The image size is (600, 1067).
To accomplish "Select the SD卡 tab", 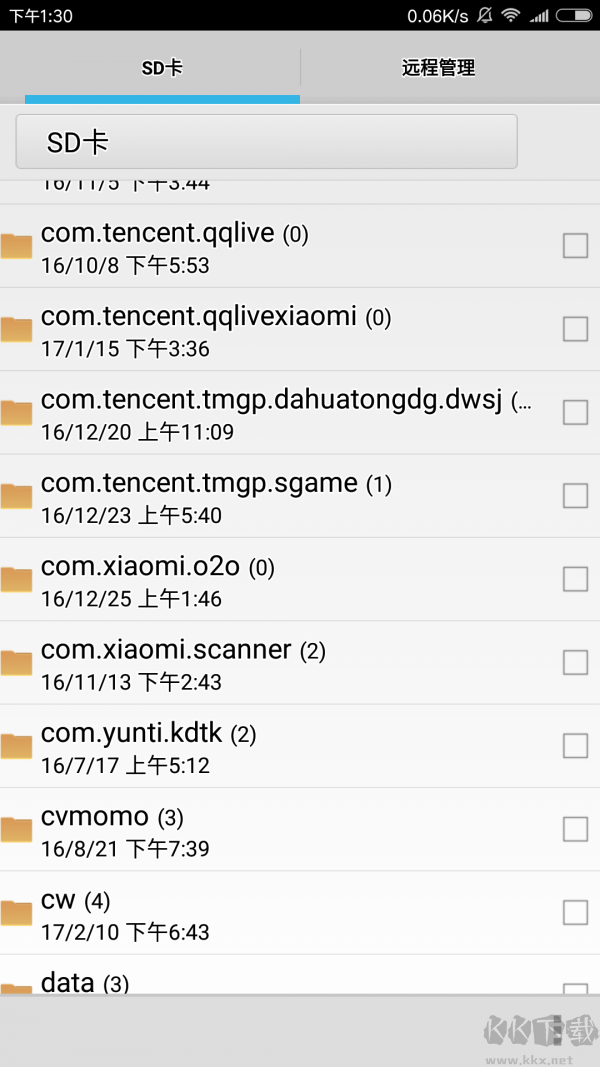I will [162, 68].
